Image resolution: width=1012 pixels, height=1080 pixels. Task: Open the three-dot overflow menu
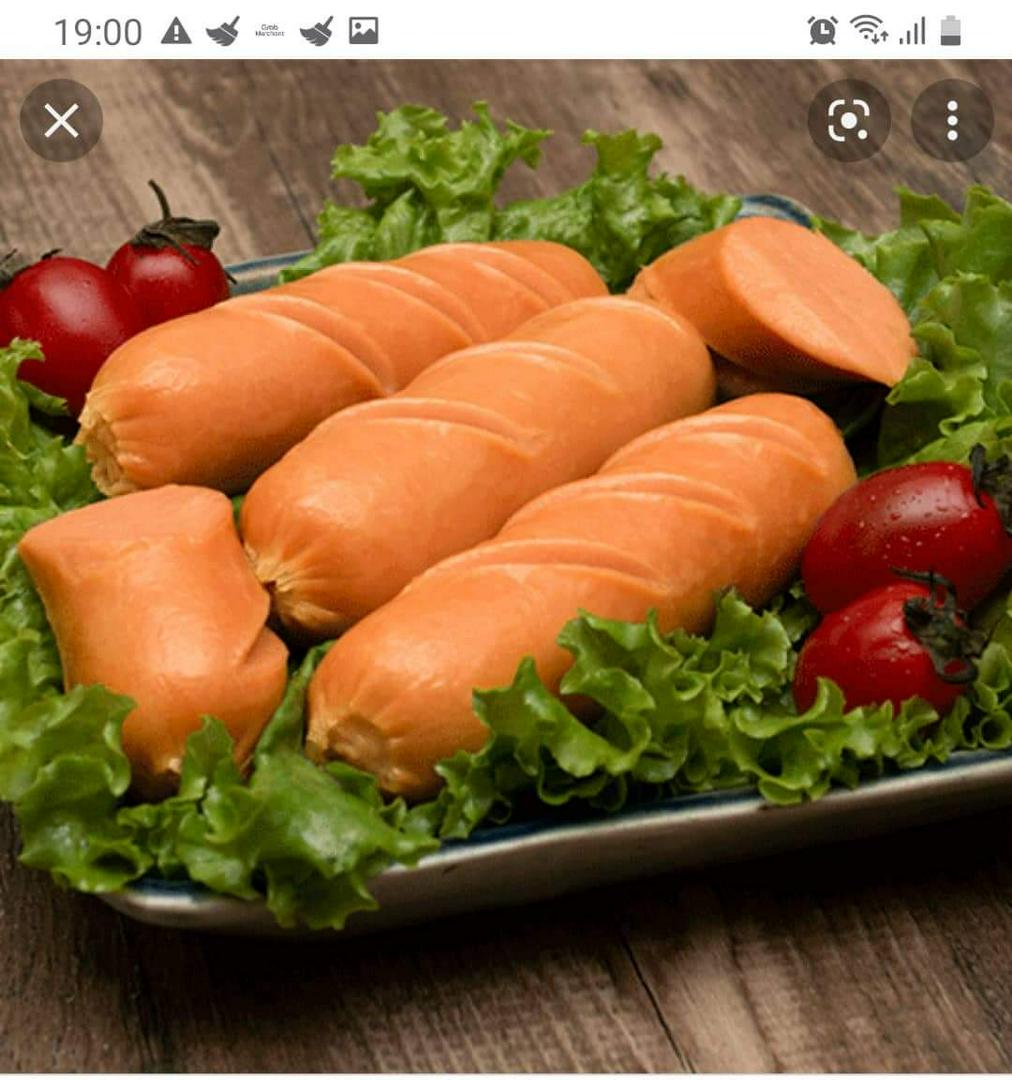point(951,121)
